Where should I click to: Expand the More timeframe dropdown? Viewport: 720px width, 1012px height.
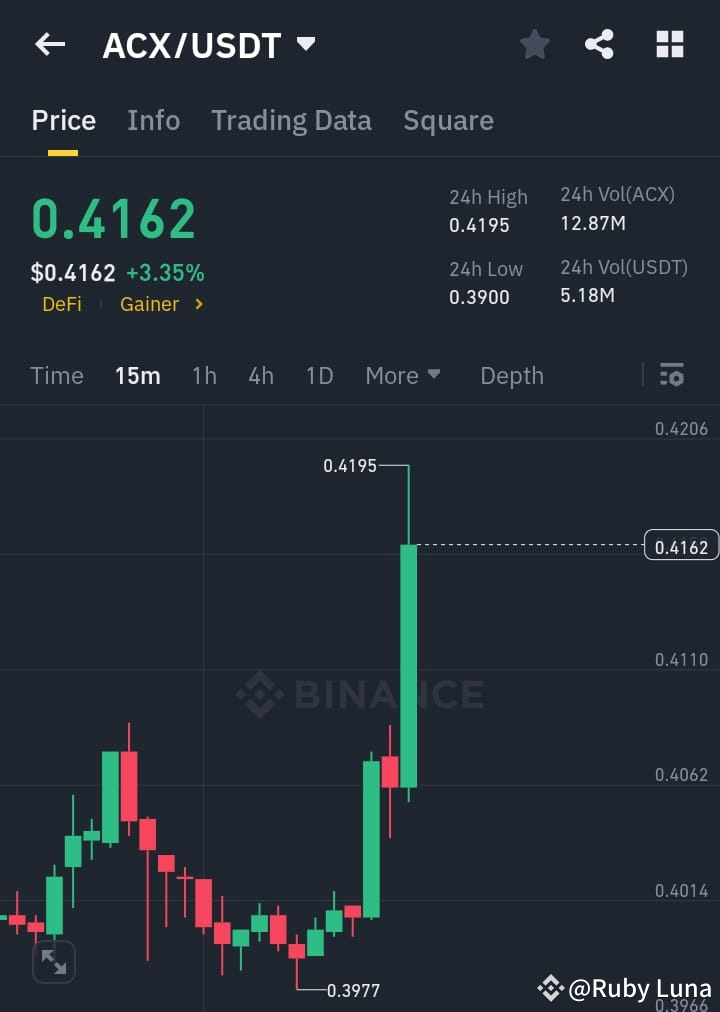tap(403, 375)
